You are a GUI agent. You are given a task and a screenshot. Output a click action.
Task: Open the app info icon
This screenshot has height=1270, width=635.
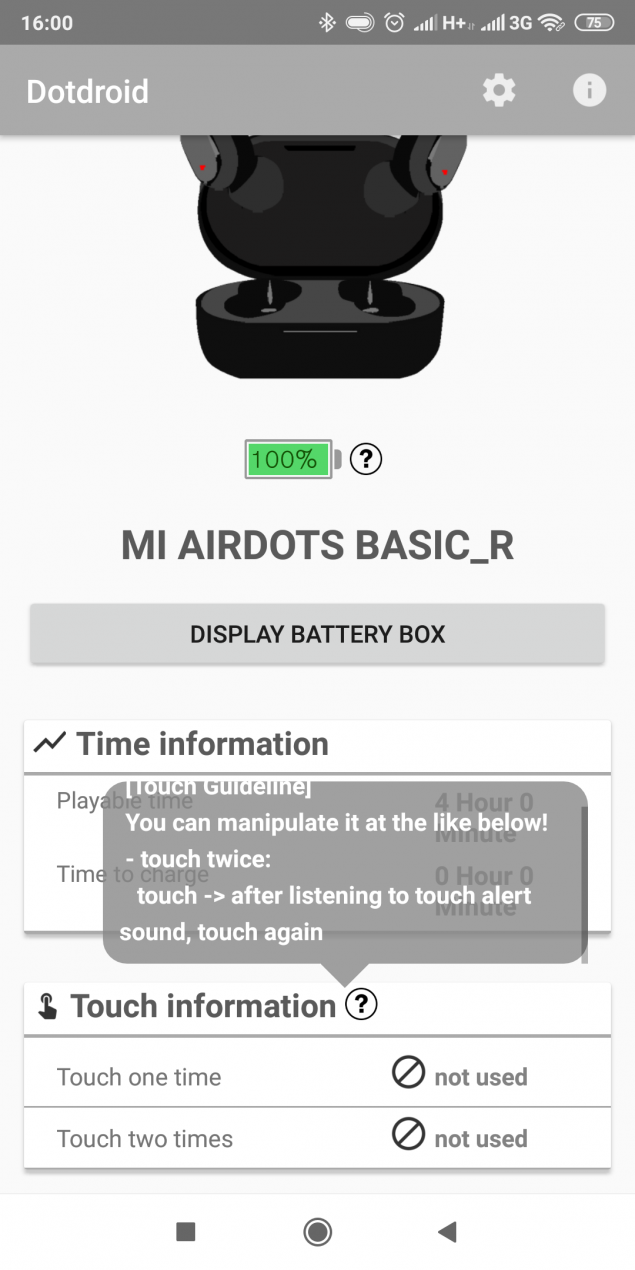pyautogui.click(x=589, y=91)
